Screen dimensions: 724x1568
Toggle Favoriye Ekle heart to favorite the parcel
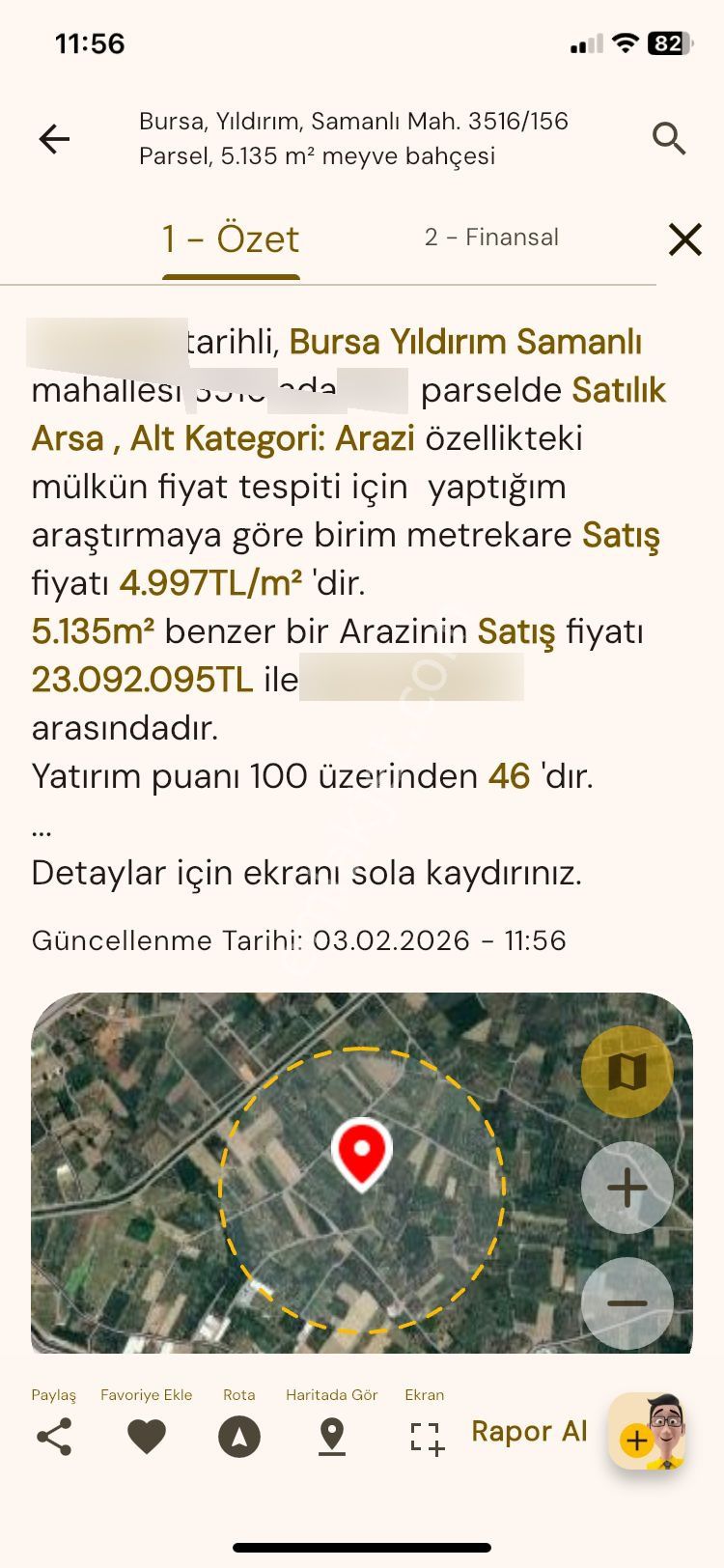coord(146,1438)
